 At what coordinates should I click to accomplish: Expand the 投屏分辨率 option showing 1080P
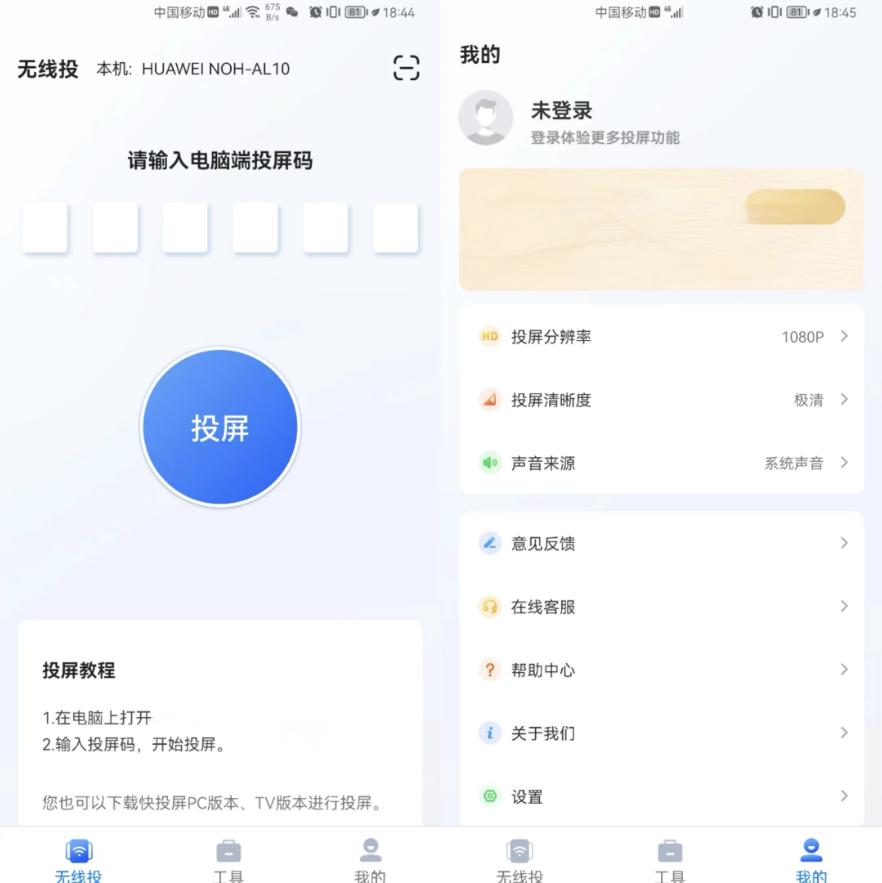coord(660,337)
